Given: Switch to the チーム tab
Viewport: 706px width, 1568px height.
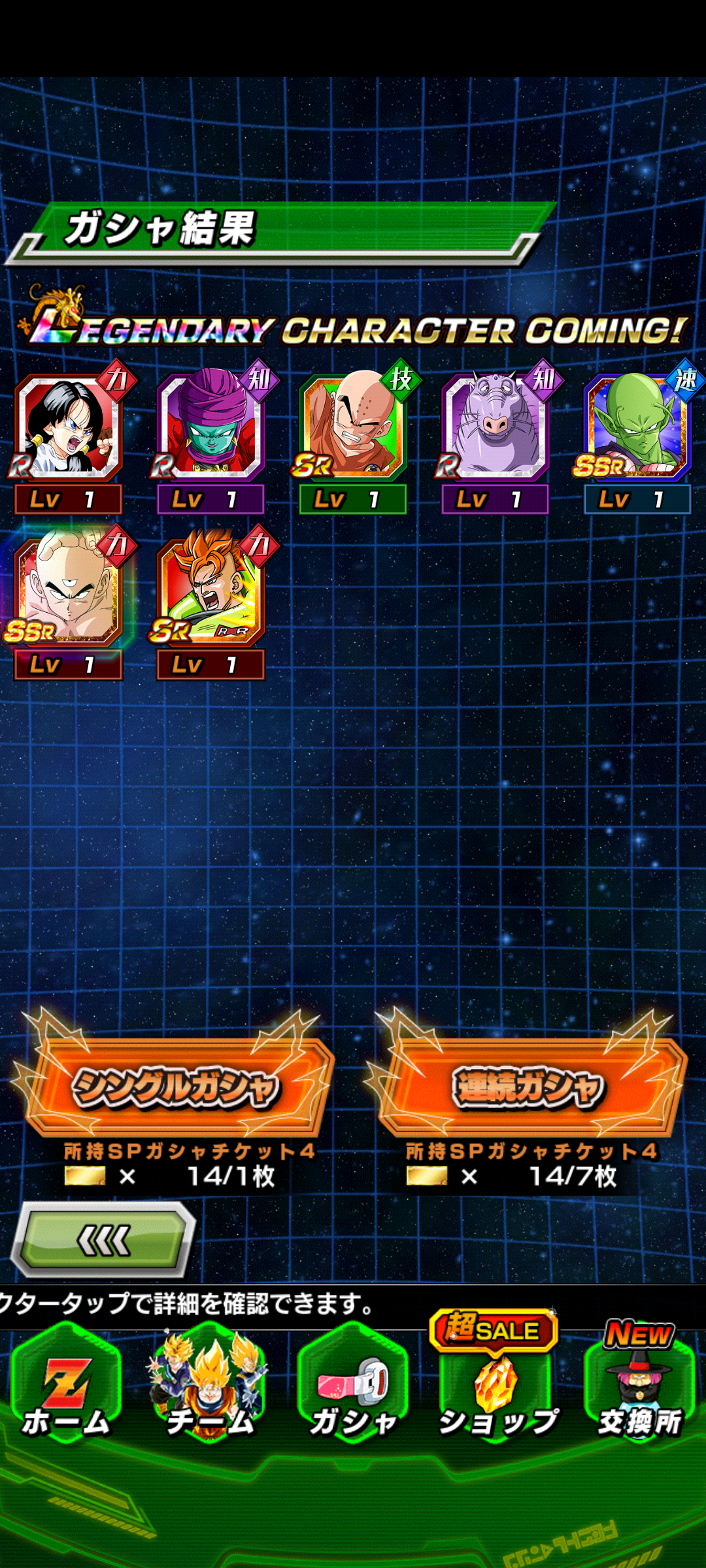Looking at the screenshot, I should coord(209,1384).
